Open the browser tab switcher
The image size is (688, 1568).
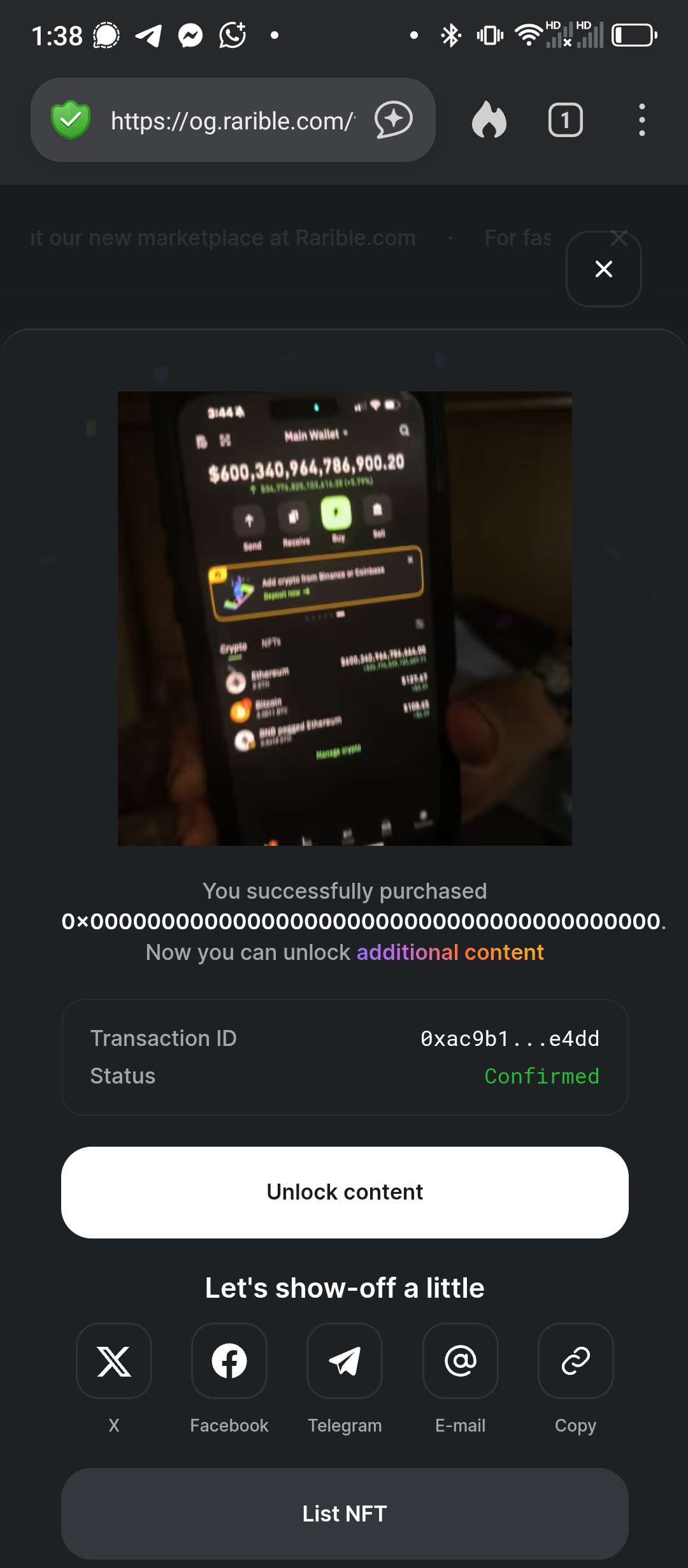click(565, 120)
